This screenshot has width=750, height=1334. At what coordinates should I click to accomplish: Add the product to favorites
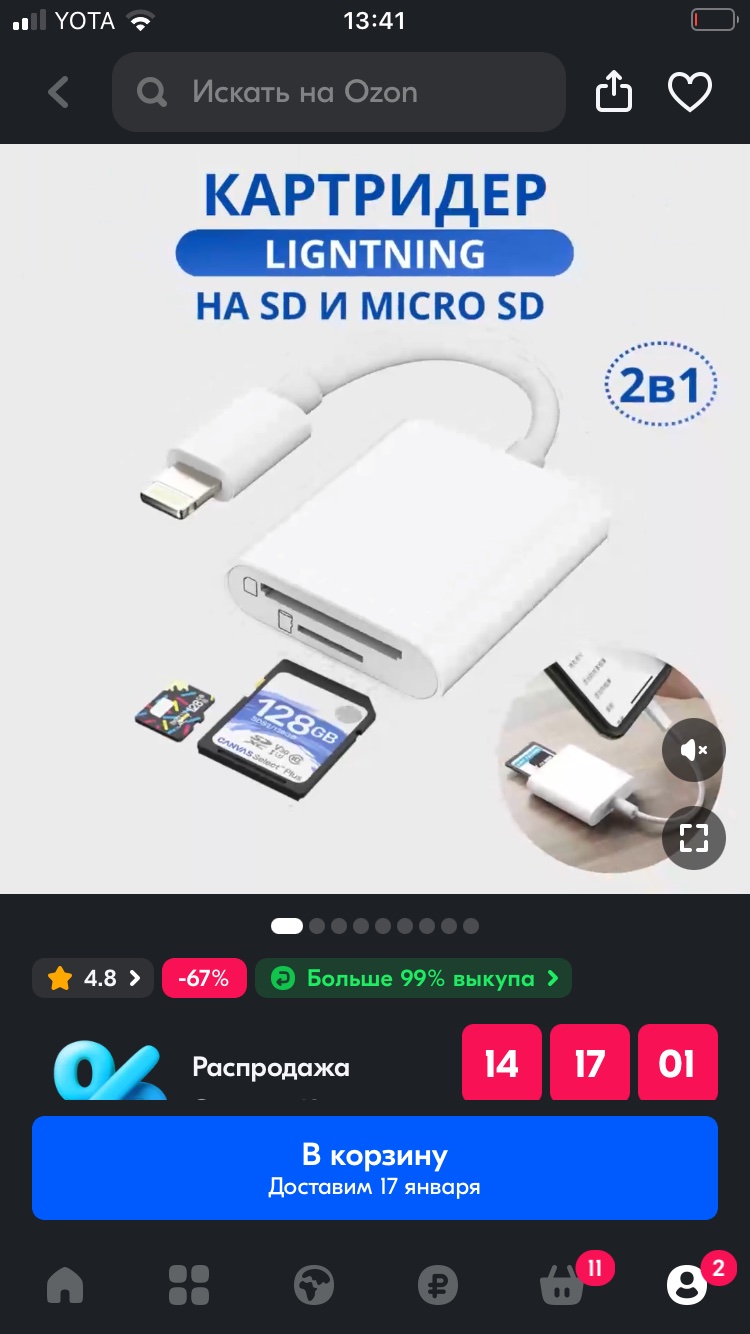pyautogui.click(x=689, y=93)
